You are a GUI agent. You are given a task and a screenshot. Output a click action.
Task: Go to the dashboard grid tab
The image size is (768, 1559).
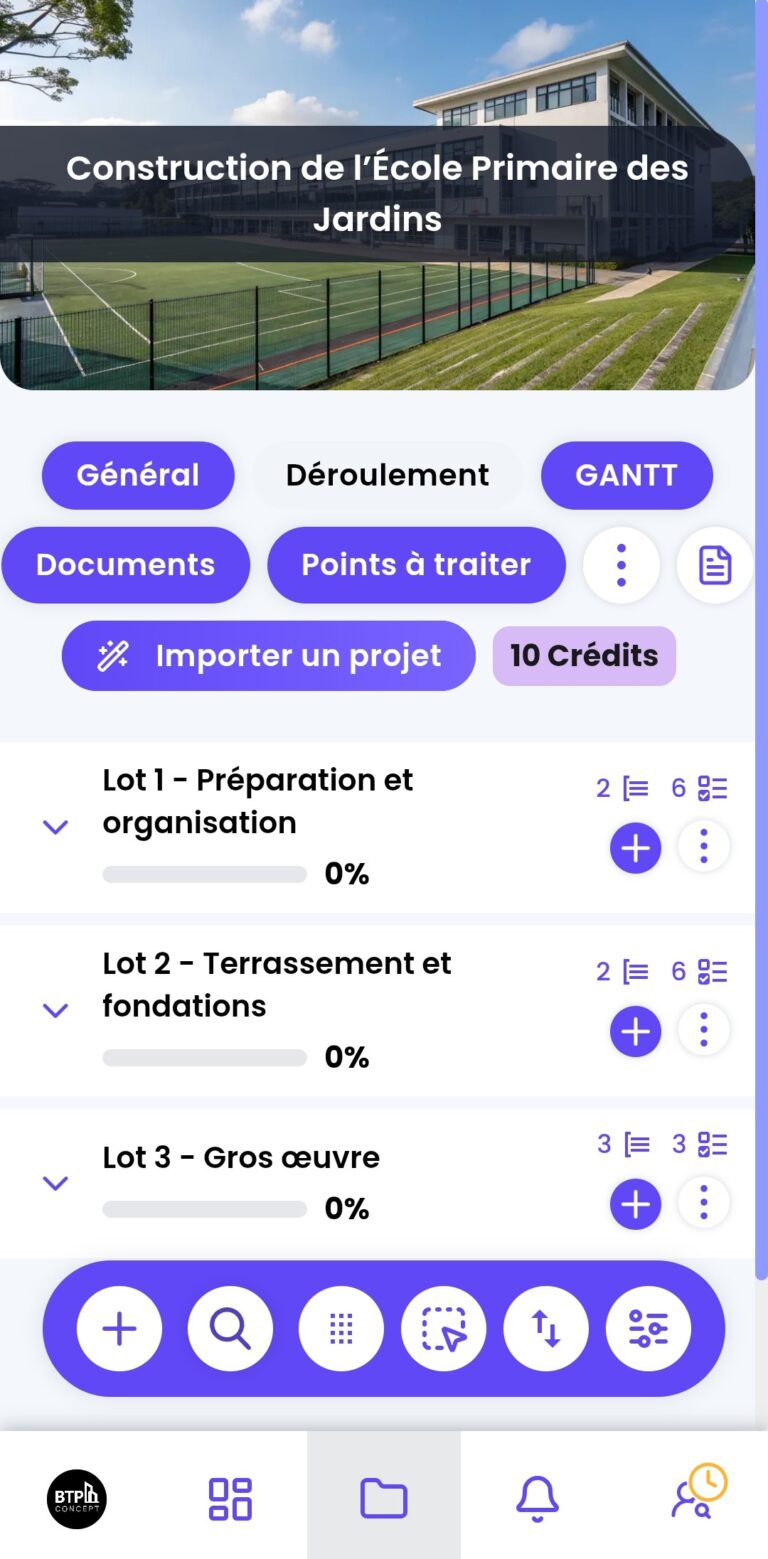click(x=230, y=1499)
